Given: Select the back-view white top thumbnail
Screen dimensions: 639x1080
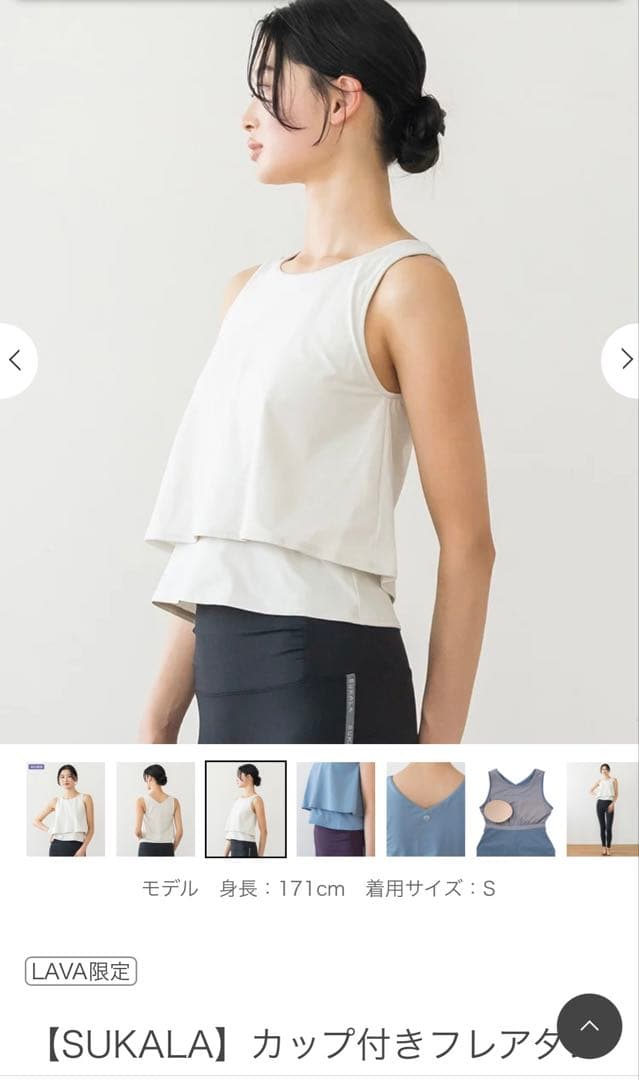Looking at the screenshot, I should (156, 809).
